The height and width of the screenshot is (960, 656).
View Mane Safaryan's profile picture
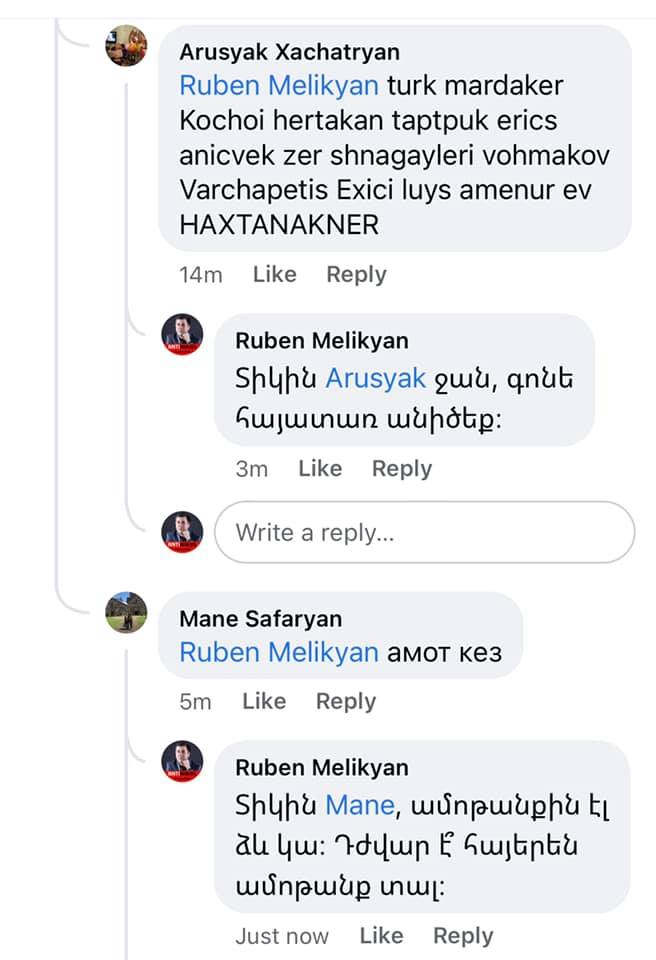(127, 613)
